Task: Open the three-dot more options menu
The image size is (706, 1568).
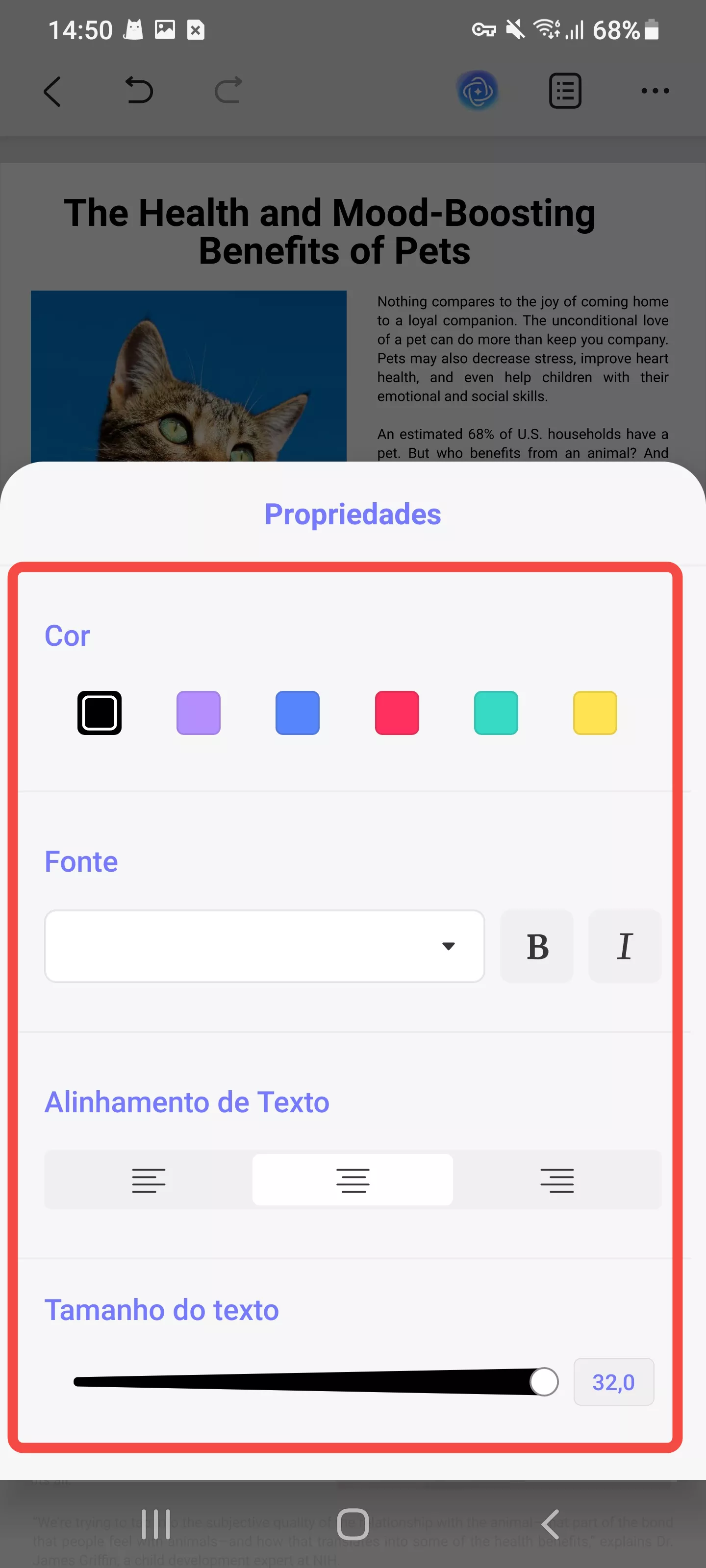Action: point(654,90)
